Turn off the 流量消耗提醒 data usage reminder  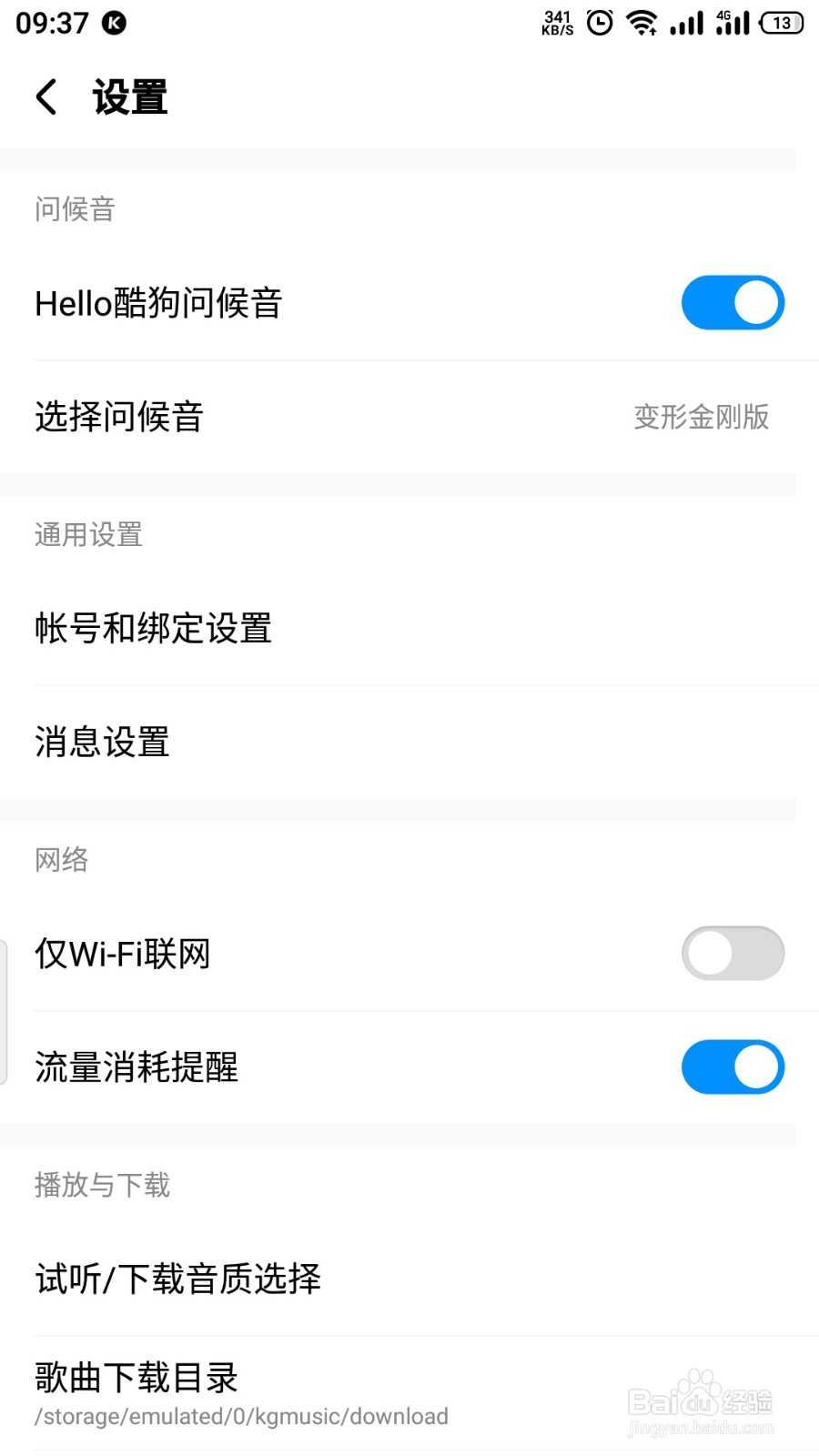(x=733, y=1067)
